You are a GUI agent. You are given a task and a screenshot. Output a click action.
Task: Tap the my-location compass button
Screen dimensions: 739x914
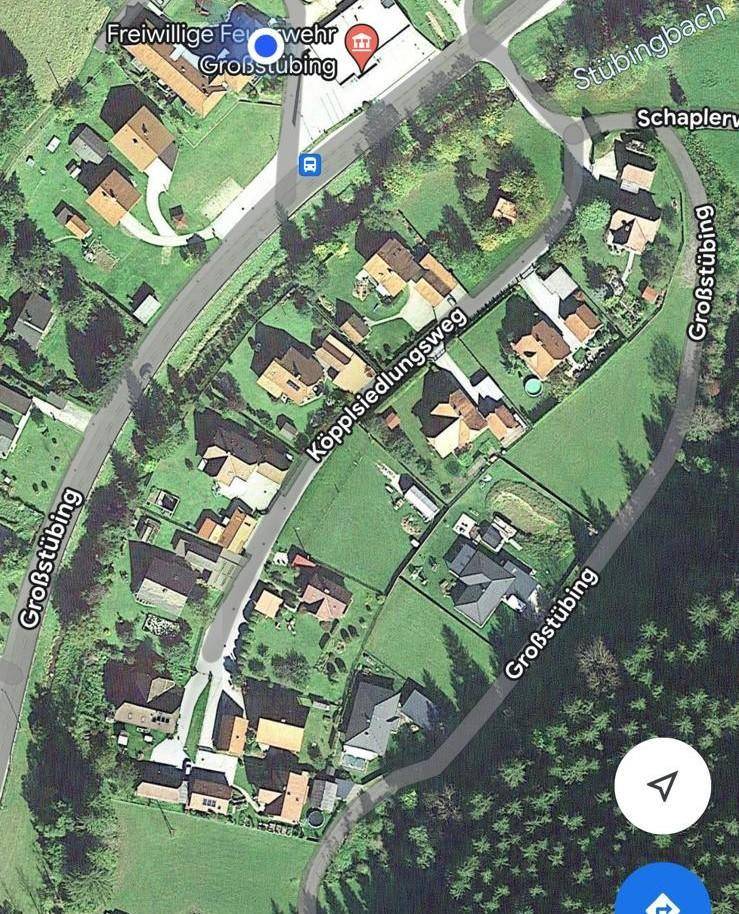pyautogui.click(x=662, y=786)
